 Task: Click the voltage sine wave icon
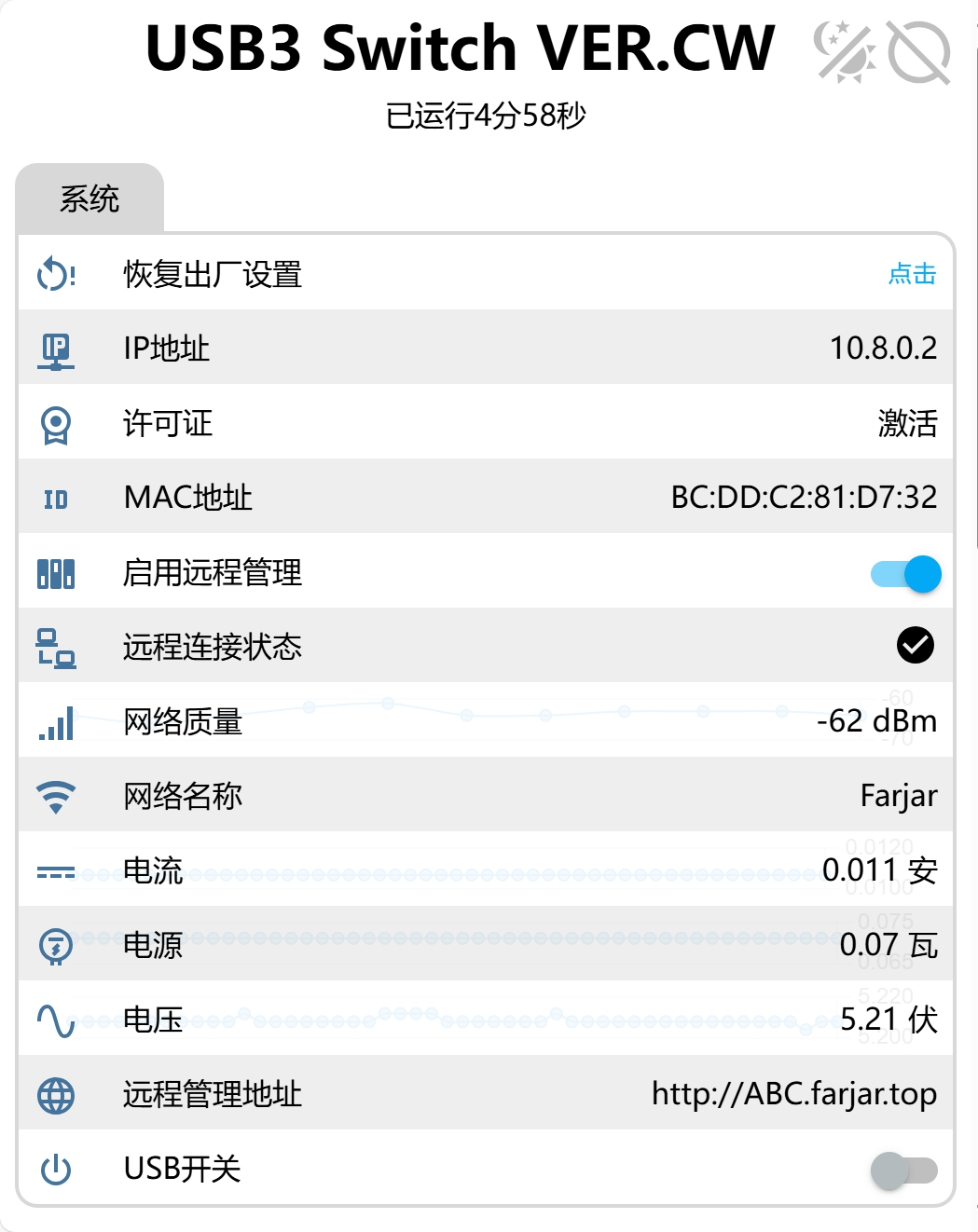pyautogui.click(x=56, y=1020)
